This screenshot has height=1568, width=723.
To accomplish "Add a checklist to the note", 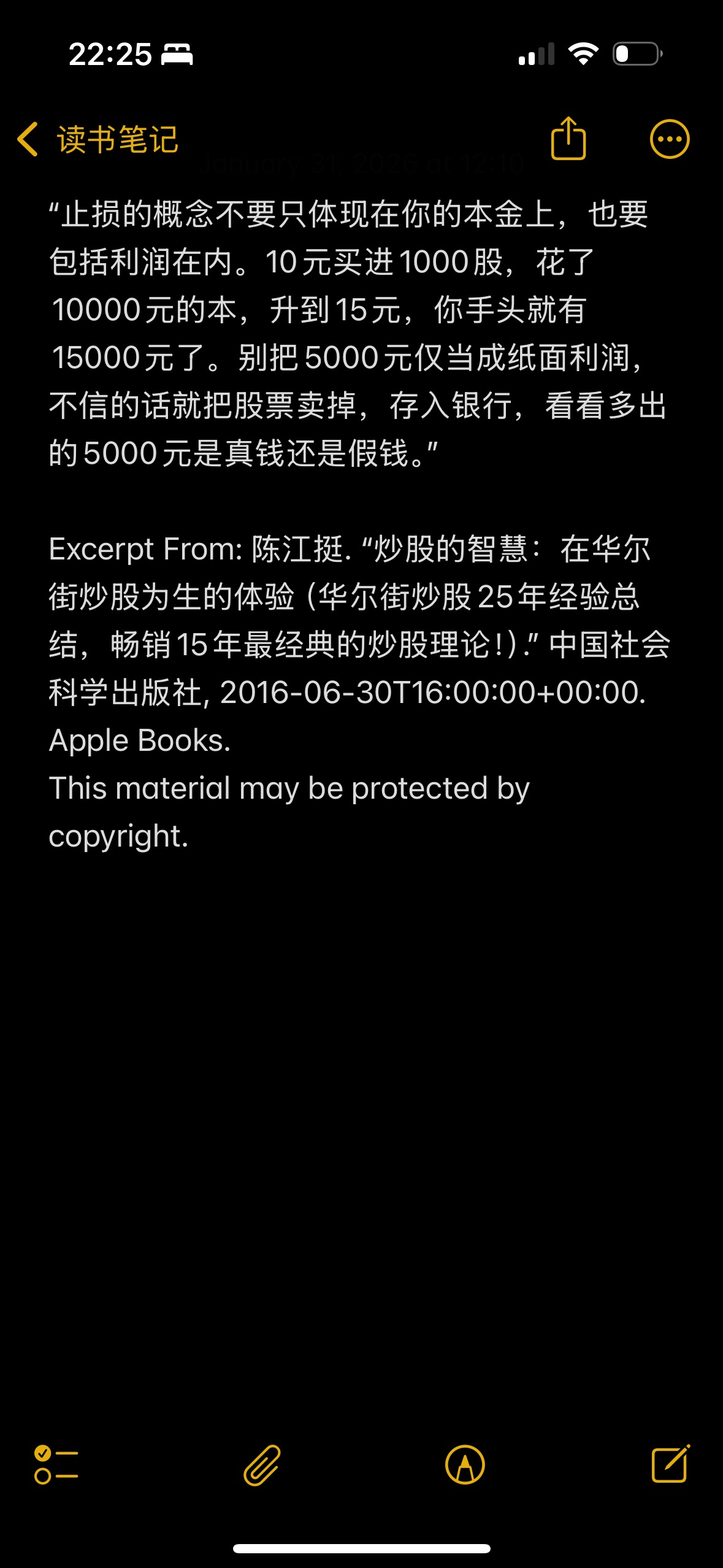I will coord(56,1465).
